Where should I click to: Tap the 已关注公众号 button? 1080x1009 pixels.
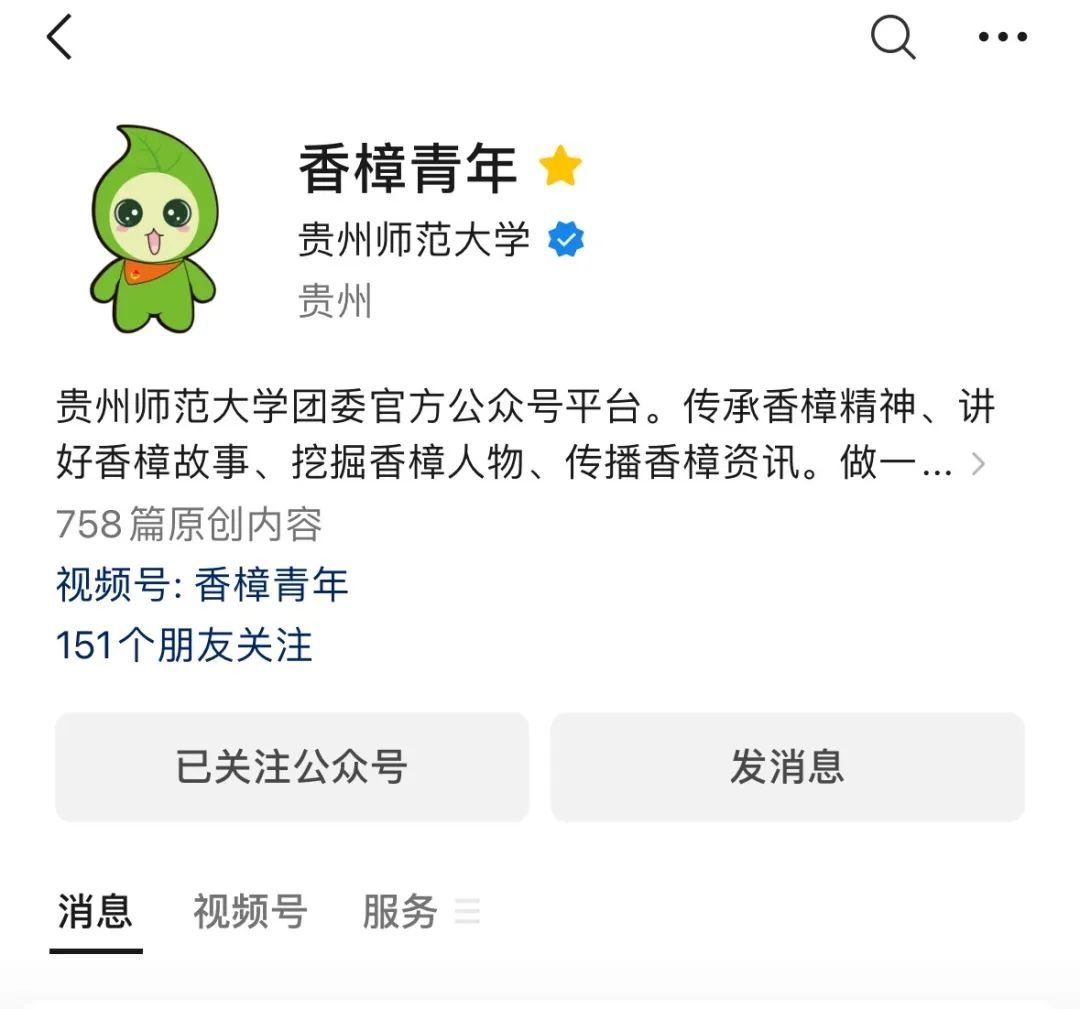pos(291,767)
